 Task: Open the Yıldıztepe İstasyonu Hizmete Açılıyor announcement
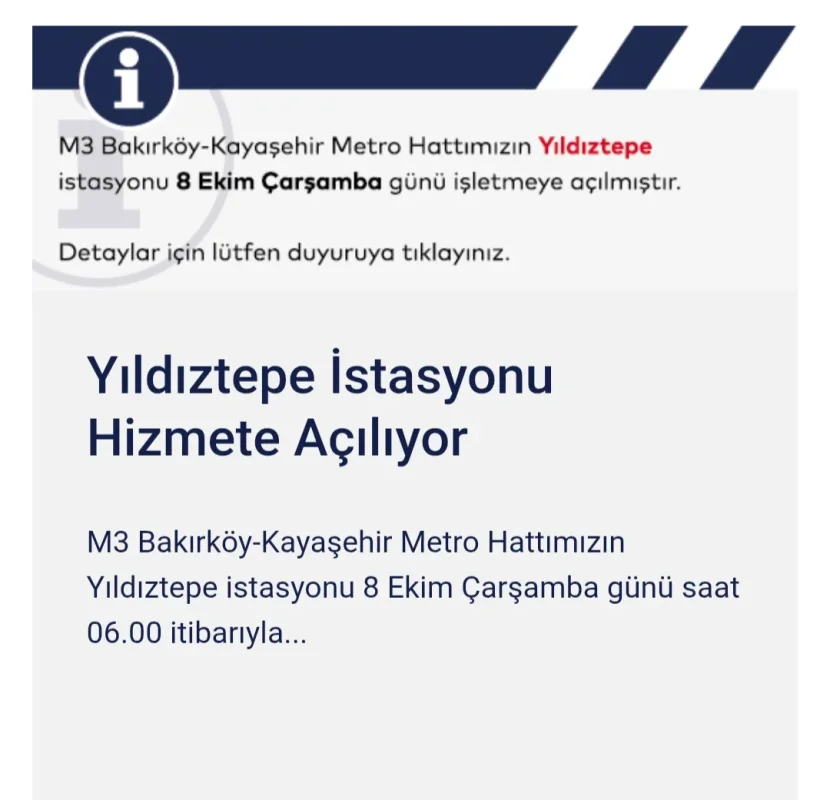320,409
